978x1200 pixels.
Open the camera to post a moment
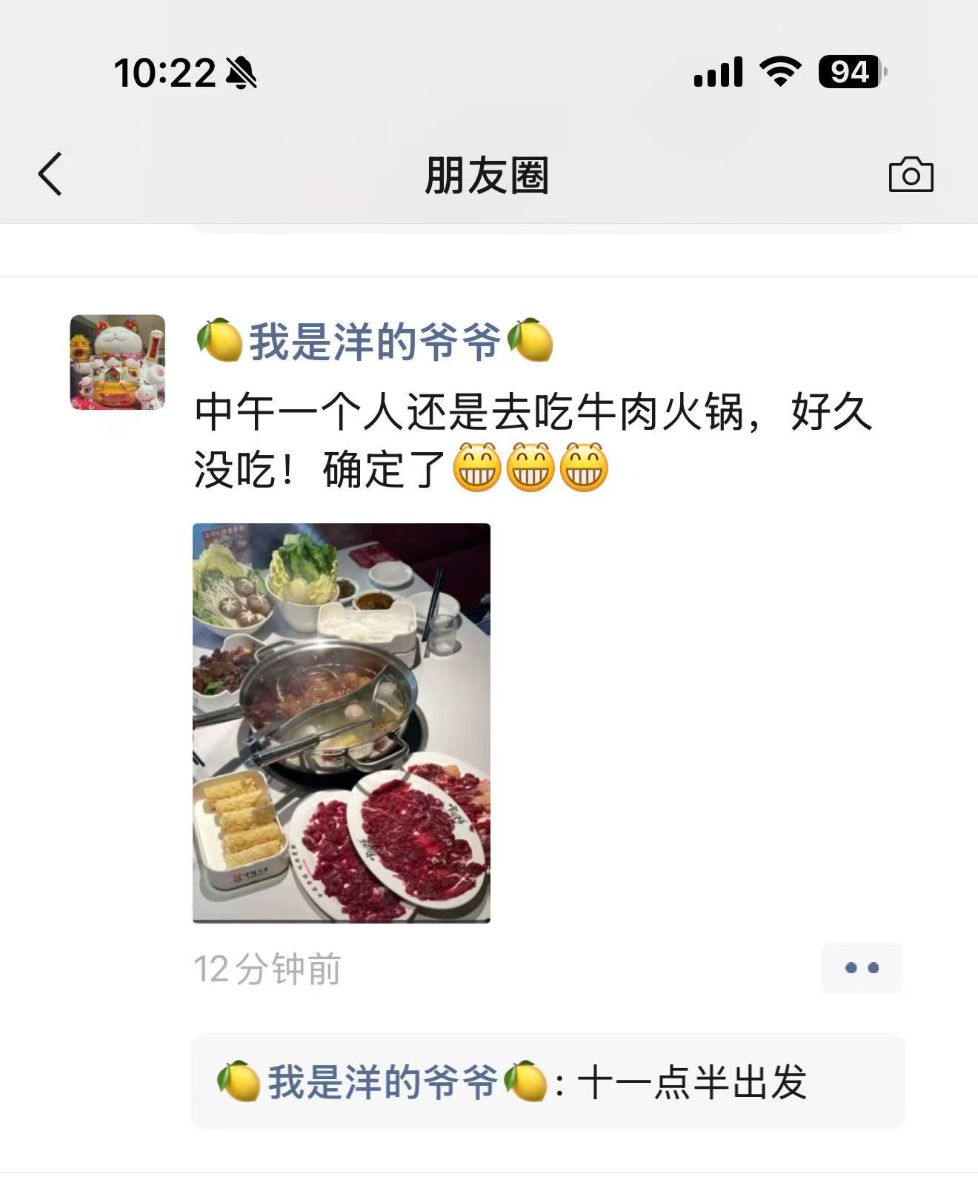click(910, 175)
